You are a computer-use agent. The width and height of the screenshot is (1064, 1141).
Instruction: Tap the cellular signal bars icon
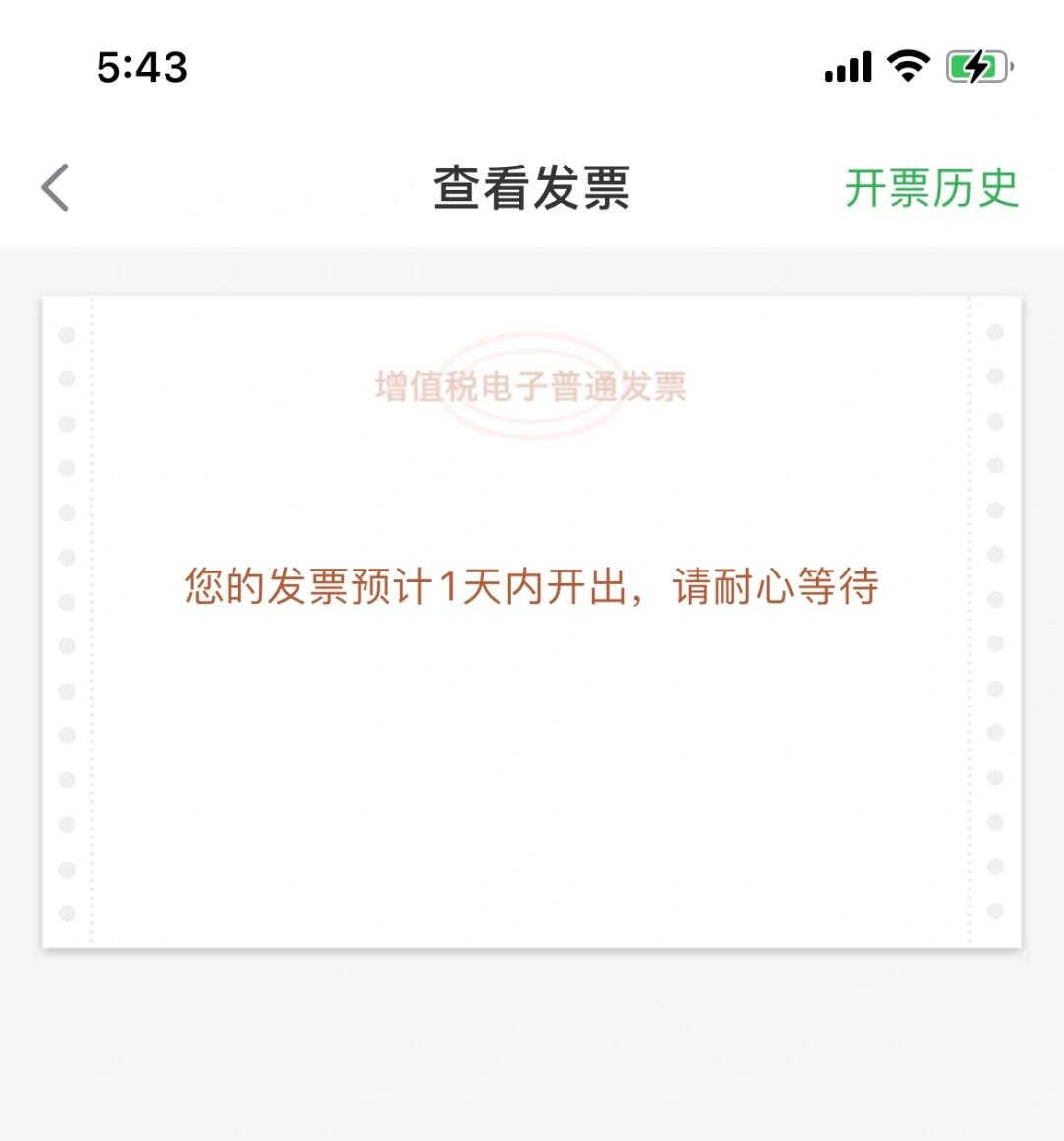pyautogui.click(x=845, y=65)
